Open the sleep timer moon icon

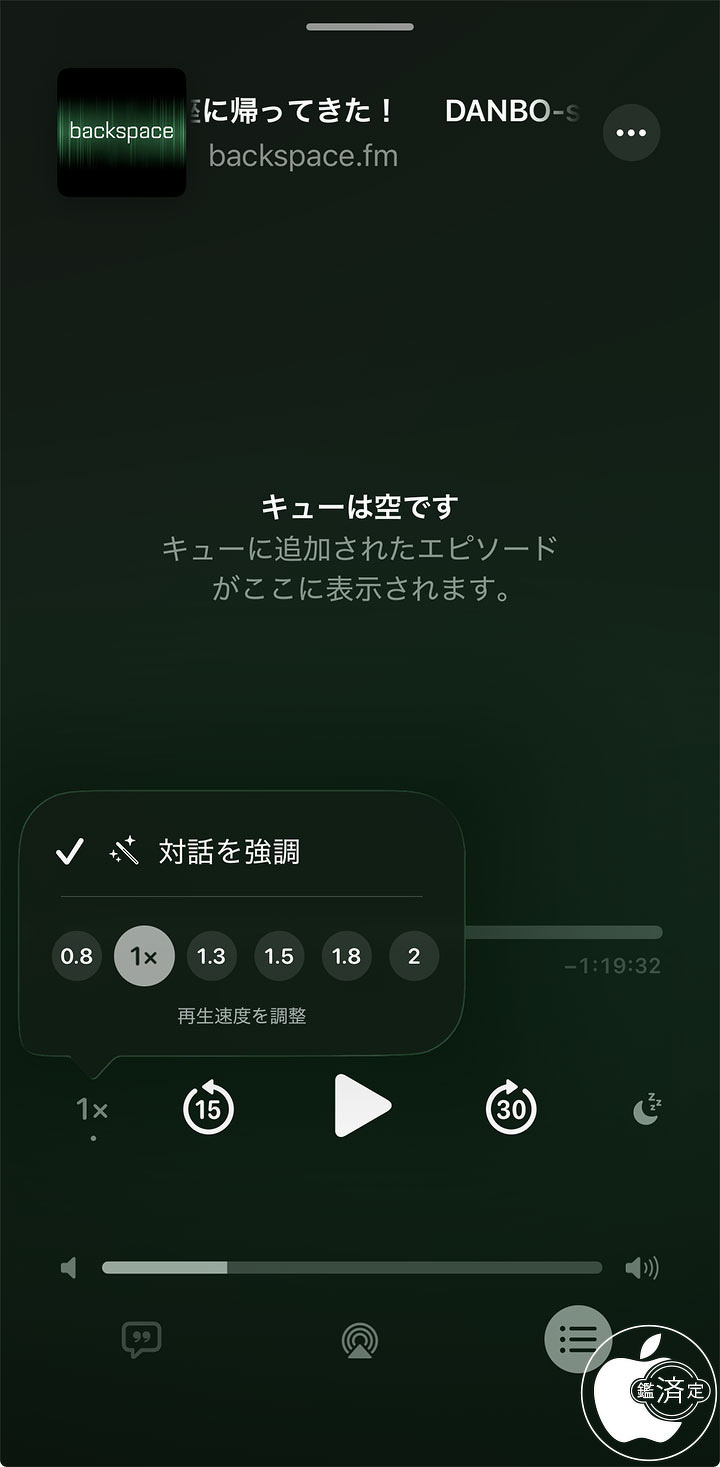647,1109
